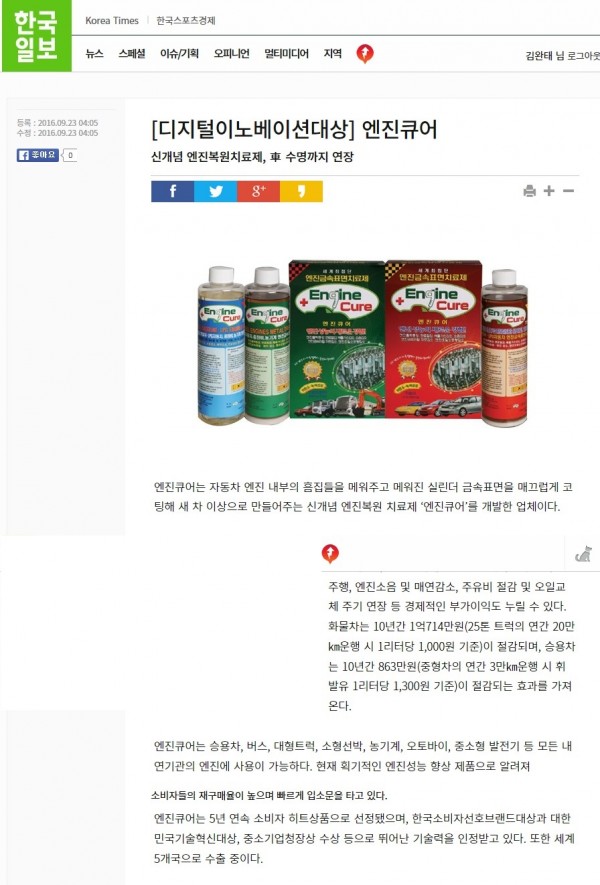Share the article on Twitter
Viewport: 600px width, 885px height.
coord(215,191)
